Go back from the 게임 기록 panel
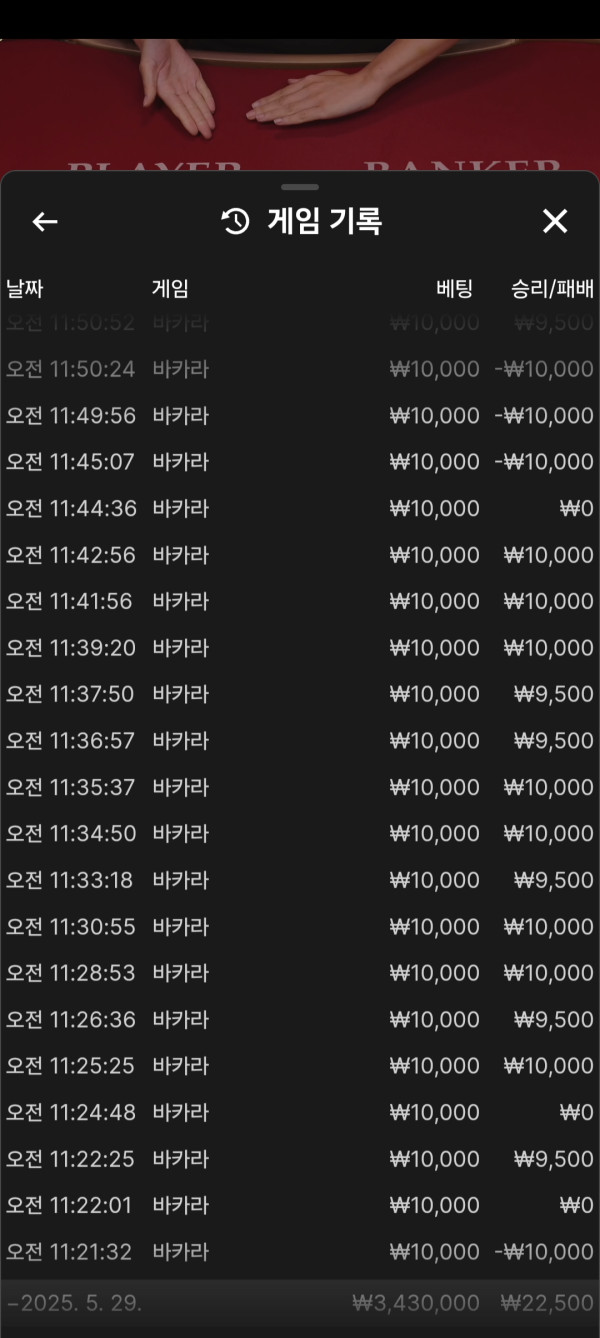This screenshot has width=600, height=1338. [x=45, y=222]
